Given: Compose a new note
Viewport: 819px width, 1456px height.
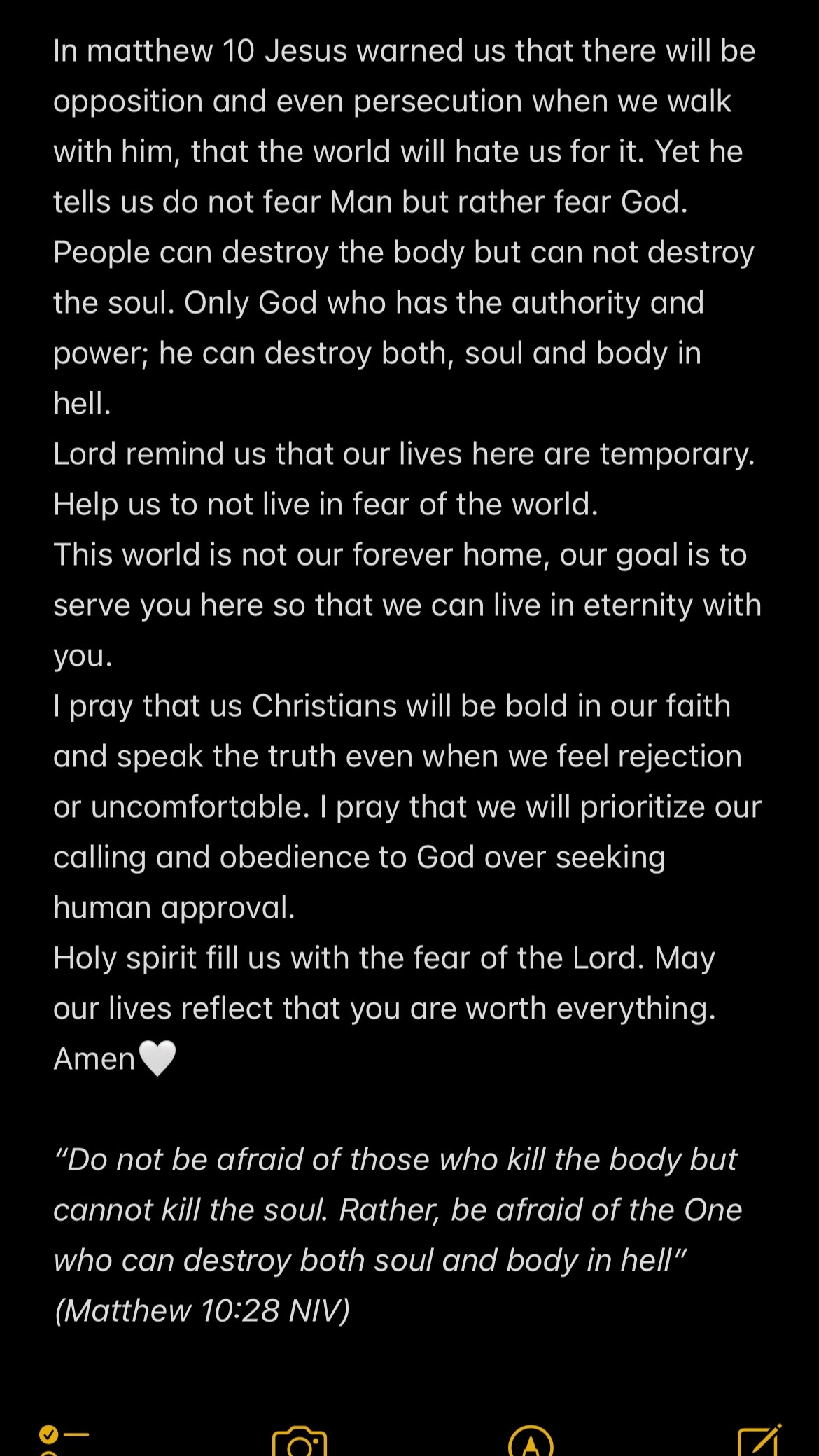Looking at the screenshot, I should click(x=760, y=1439).
